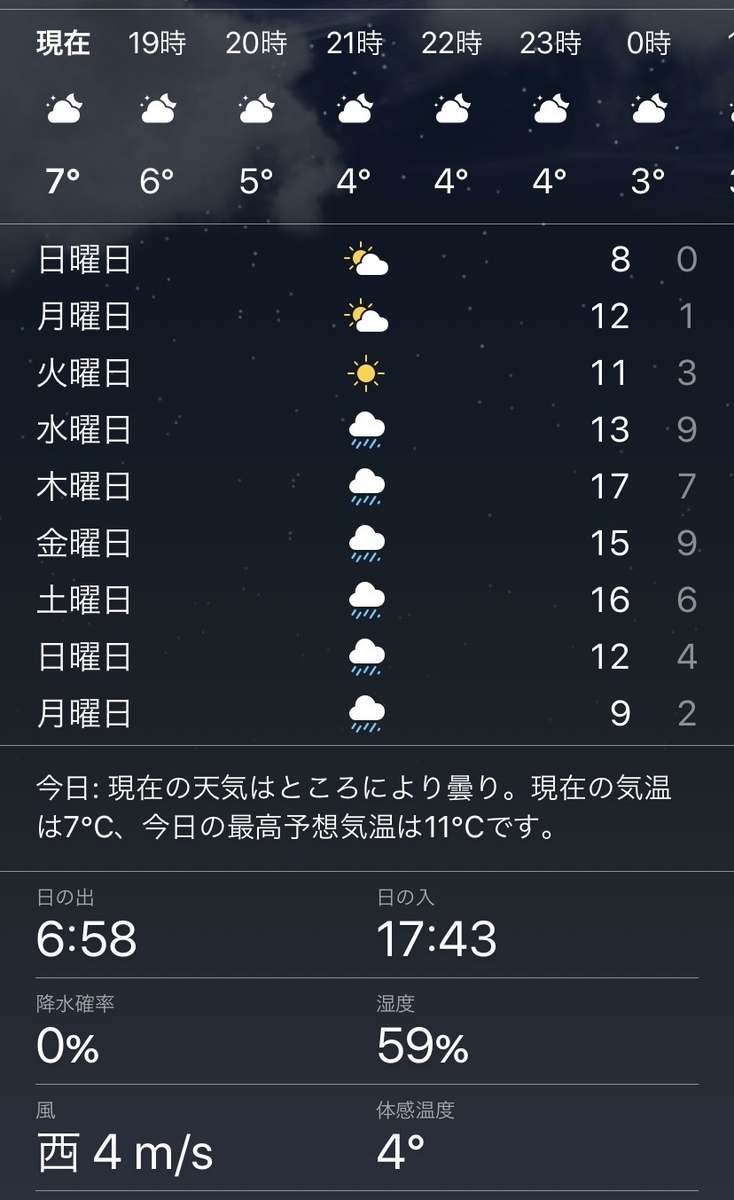Tap the 0時 forecast weather icon
The height and width of the screenshot is (1200, 734).
[650, 108]
